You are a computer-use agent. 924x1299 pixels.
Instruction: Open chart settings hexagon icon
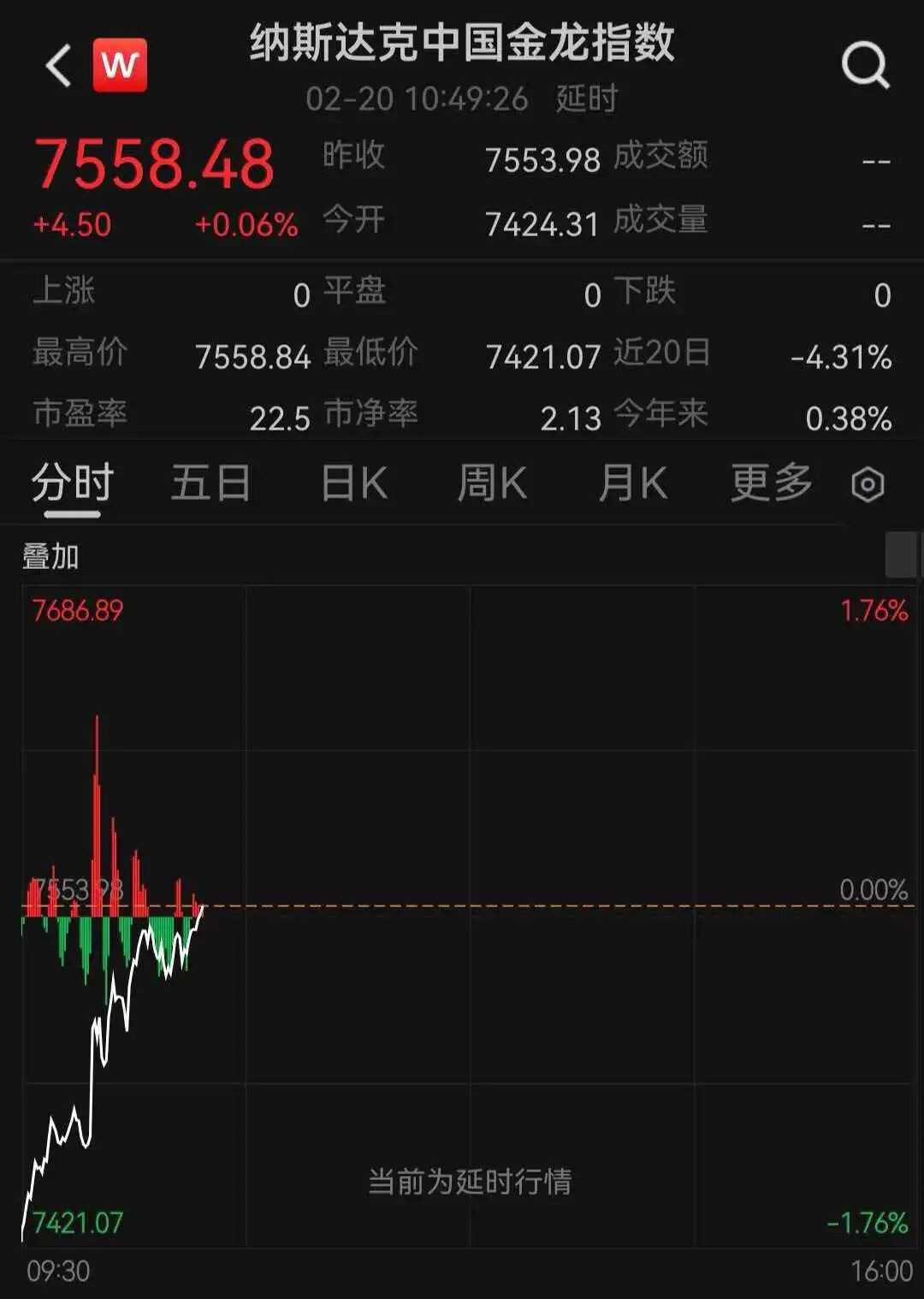pyautogui.click(x=868, y=485)
